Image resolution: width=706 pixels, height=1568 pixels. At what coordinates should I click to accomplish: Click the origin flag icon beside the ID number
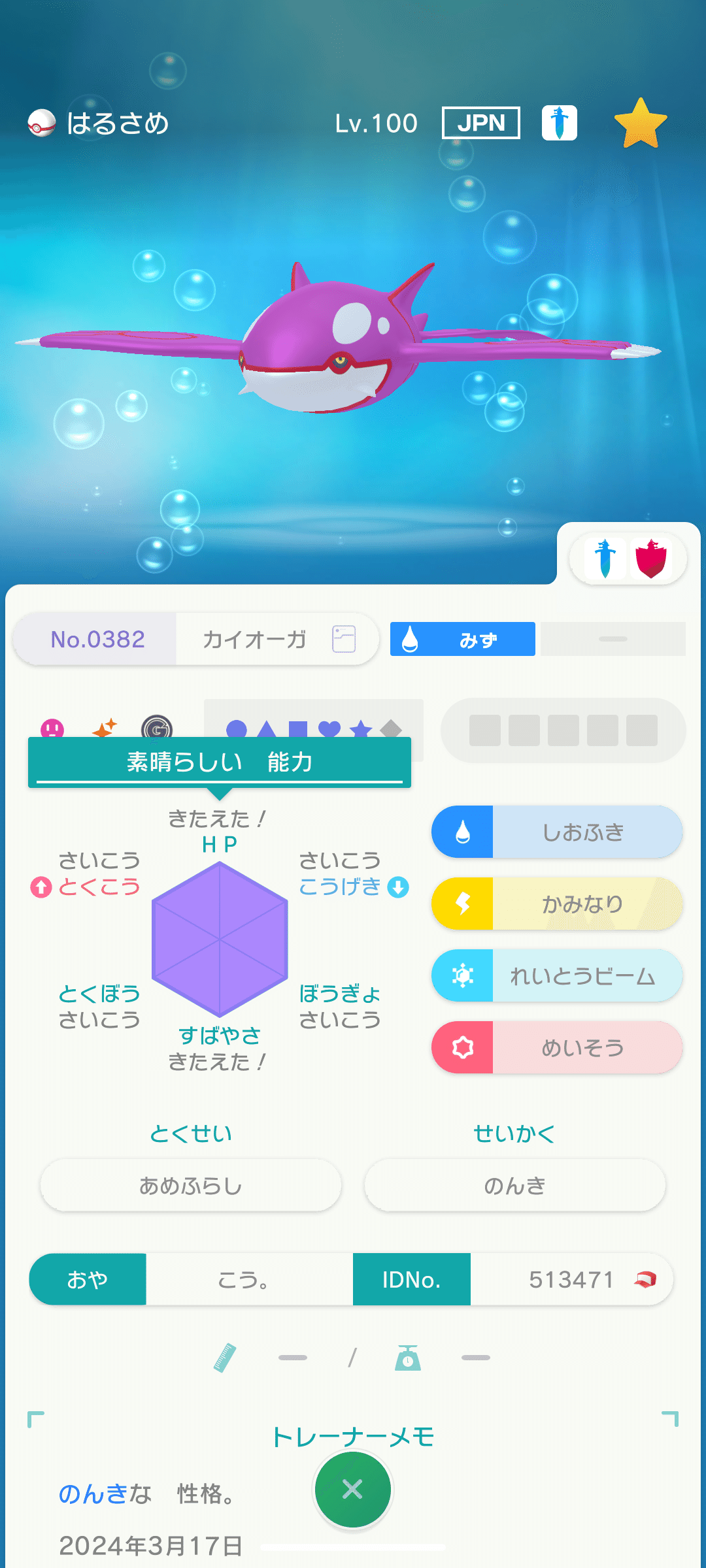644,1279
